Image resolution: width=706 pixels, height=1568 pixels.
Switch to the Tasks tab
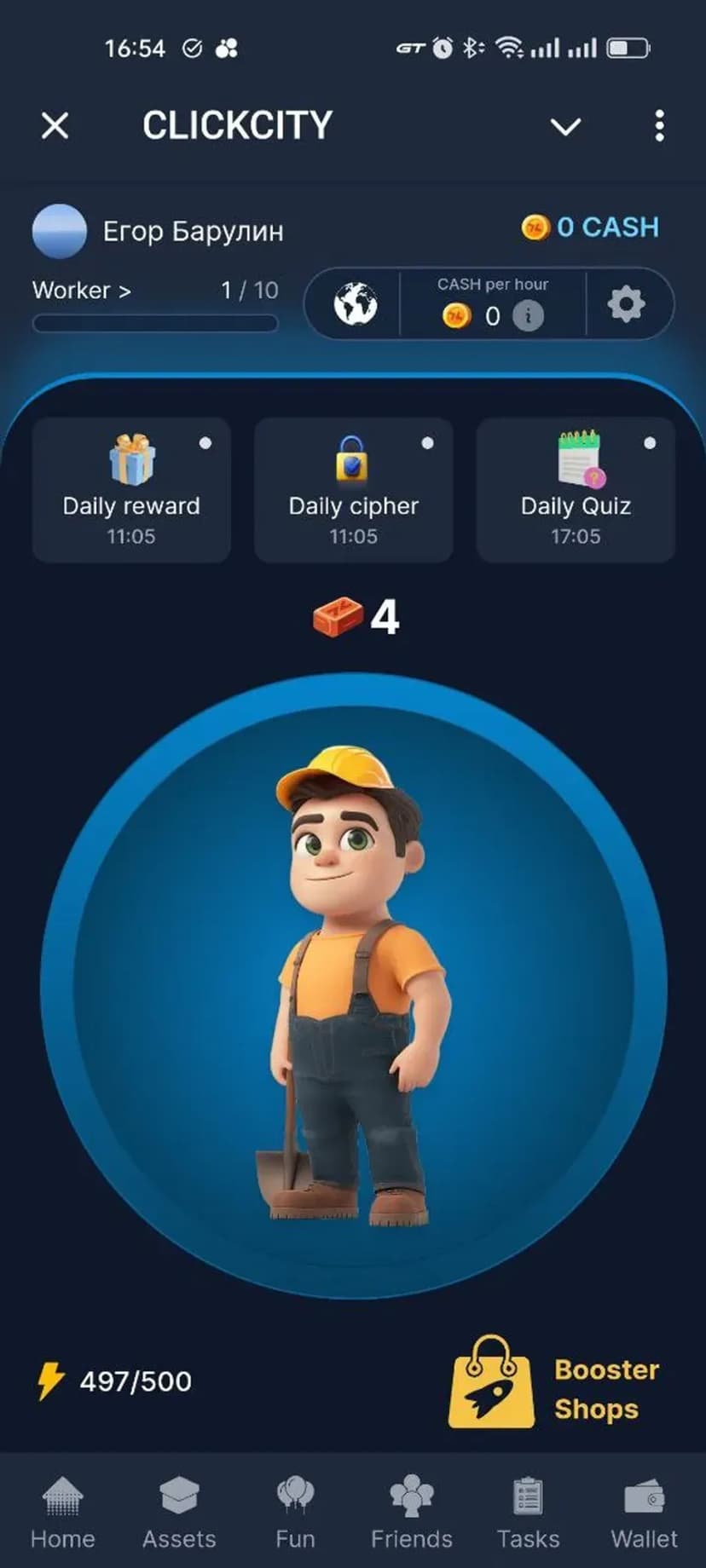coord(528,1512)
